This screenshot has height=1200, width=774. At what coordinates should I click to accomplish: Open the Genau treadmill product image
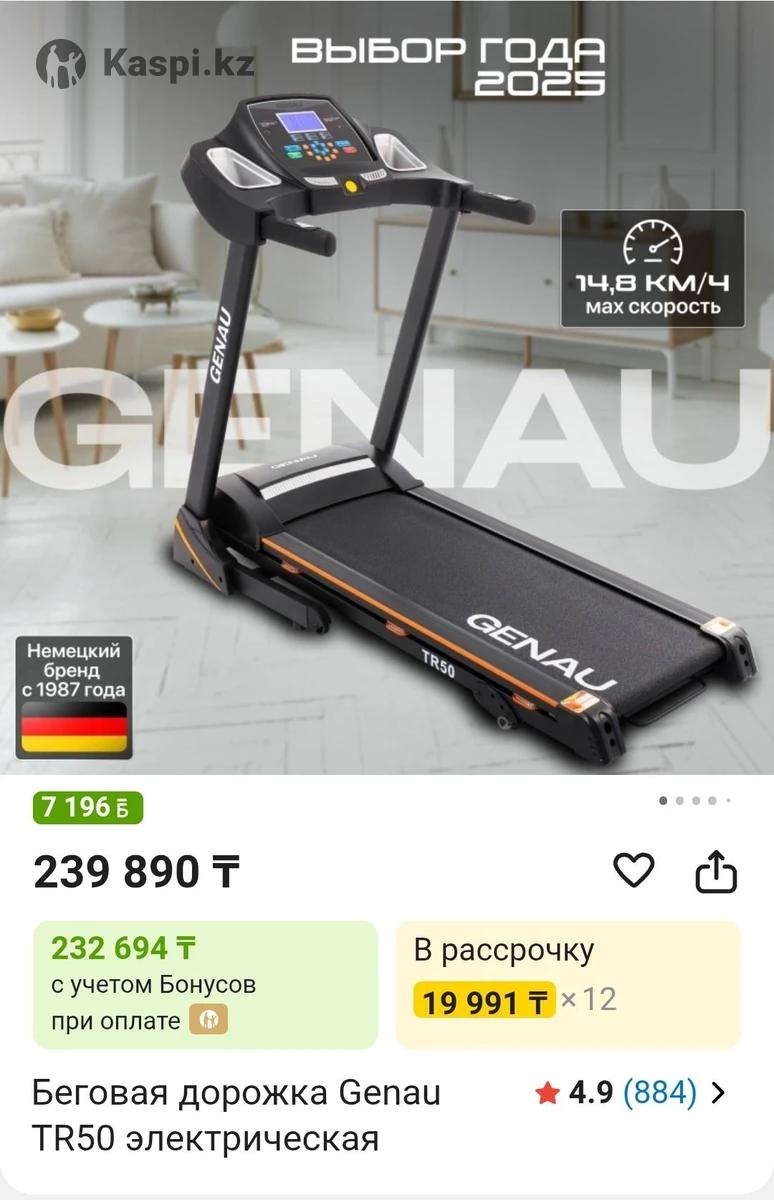tap(387, 400)
